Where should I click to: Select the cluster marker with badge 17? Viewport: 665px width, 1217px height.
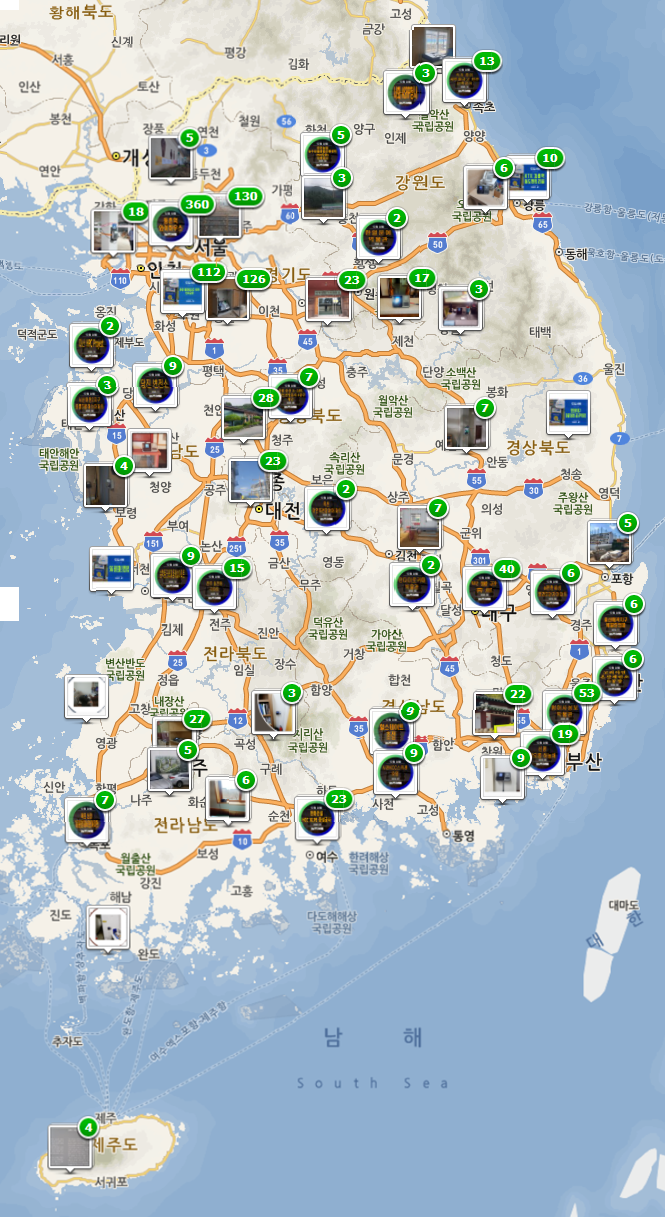(399, 296)
